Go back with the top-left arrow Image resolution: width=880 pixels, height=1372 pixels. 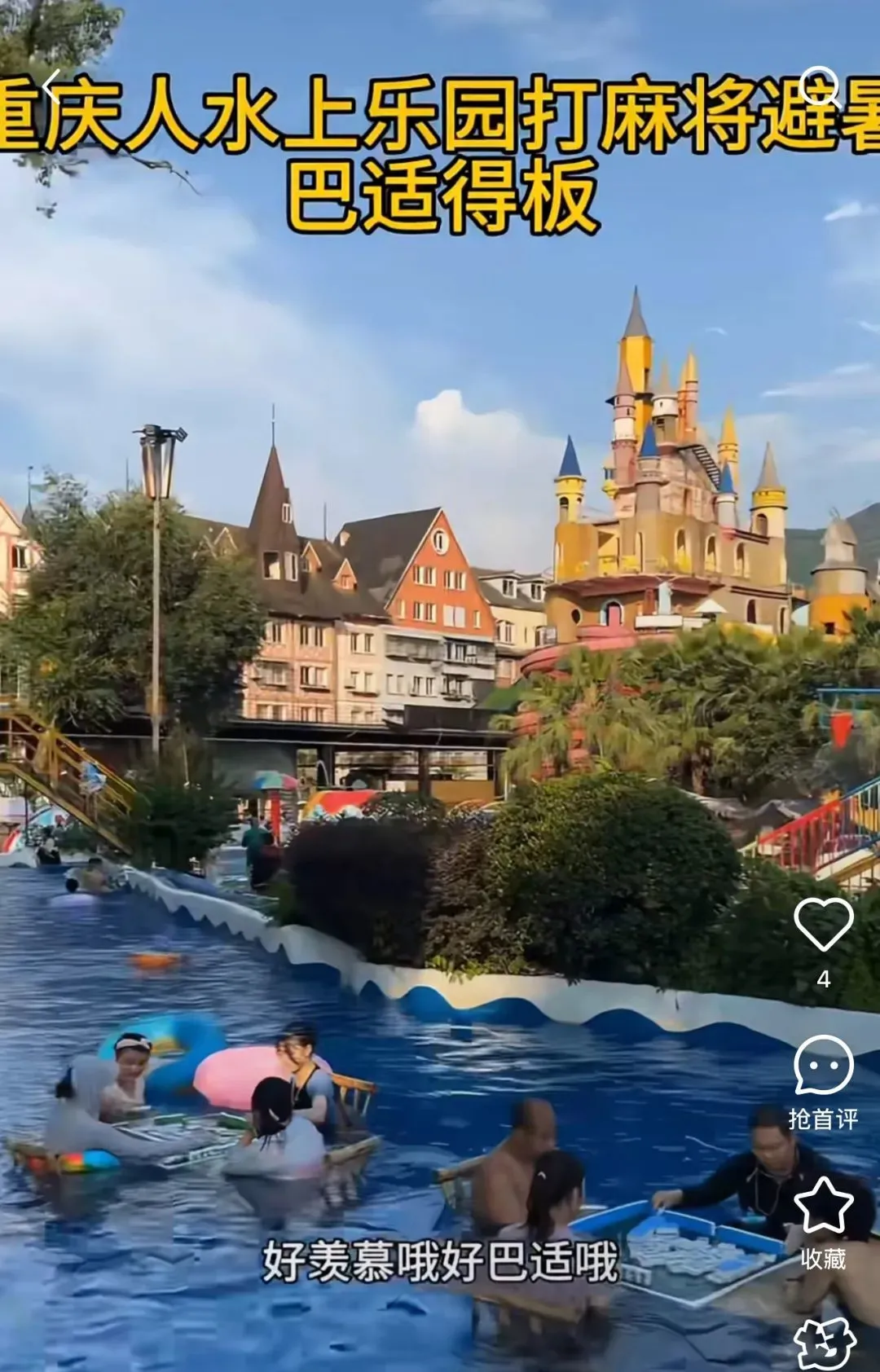pyautogui.click(x=51, y=85)
